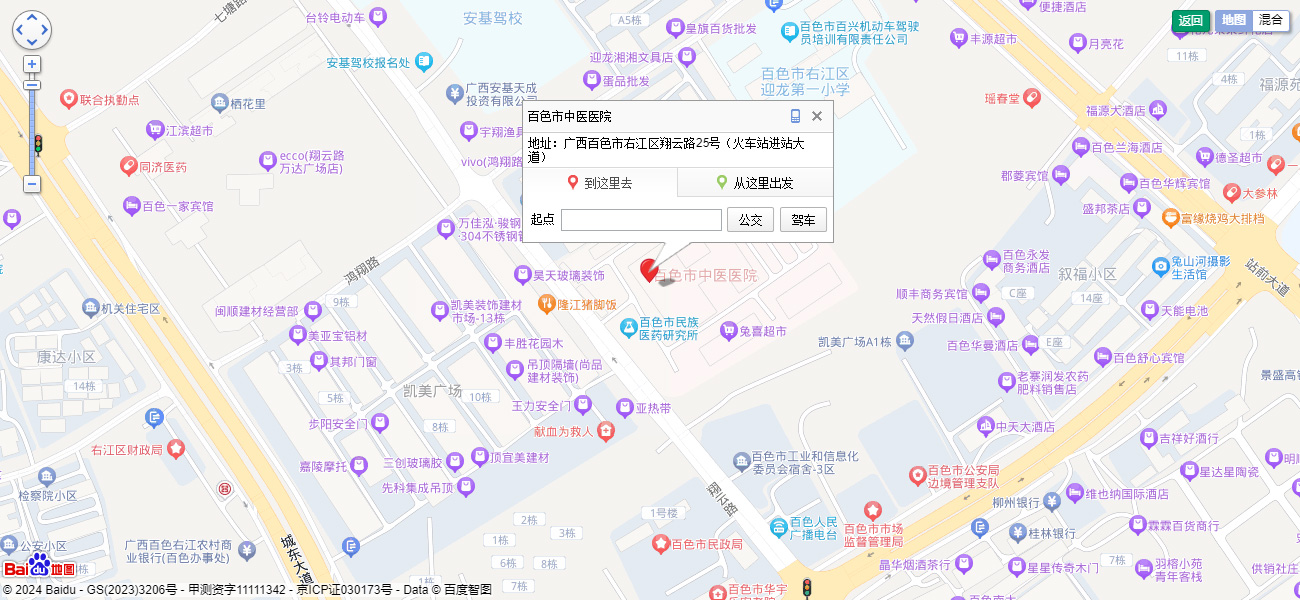Select 百色市民族医药研究所 on the map
This screenshot has height=600, width=1300.
click(x=628, y=327)
